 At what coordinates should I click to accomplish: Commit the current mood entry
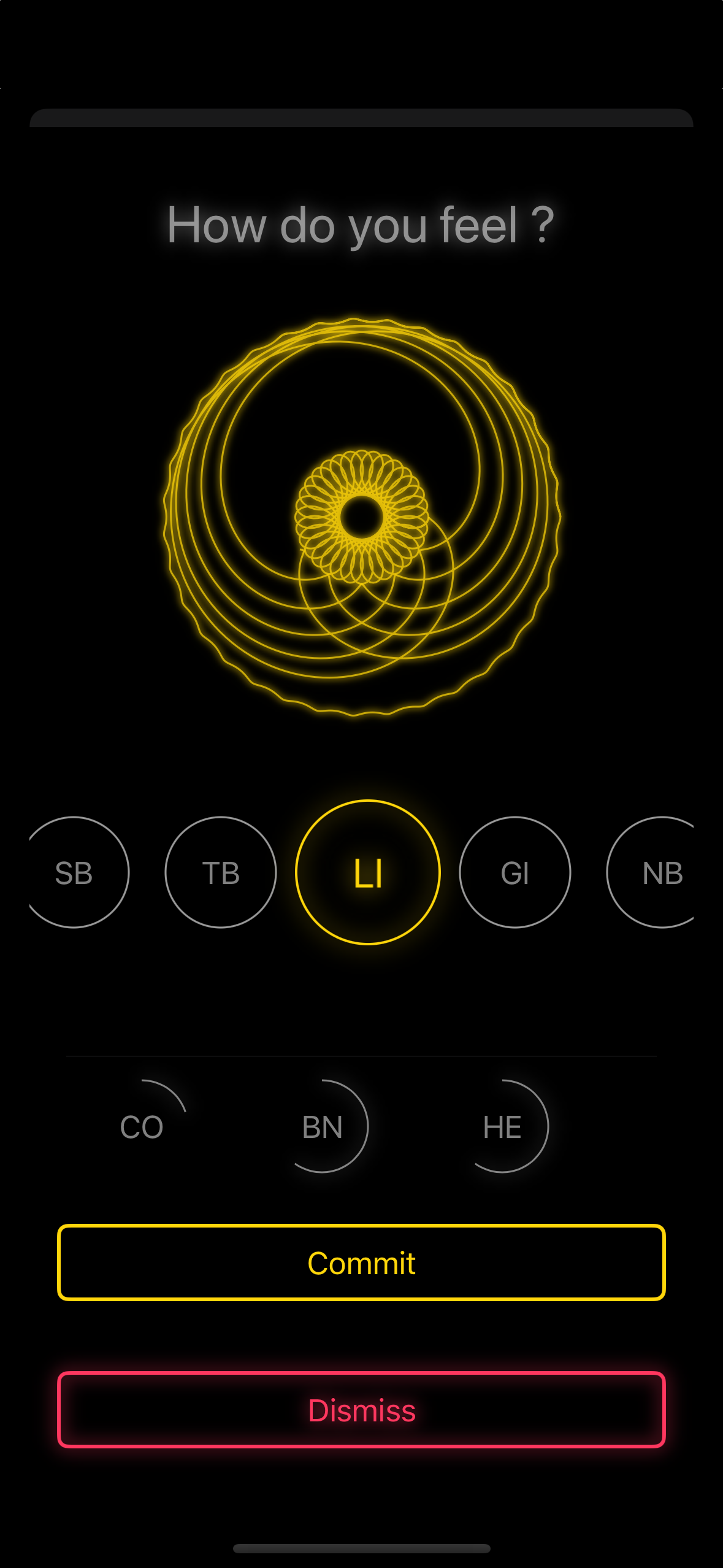361,1263
